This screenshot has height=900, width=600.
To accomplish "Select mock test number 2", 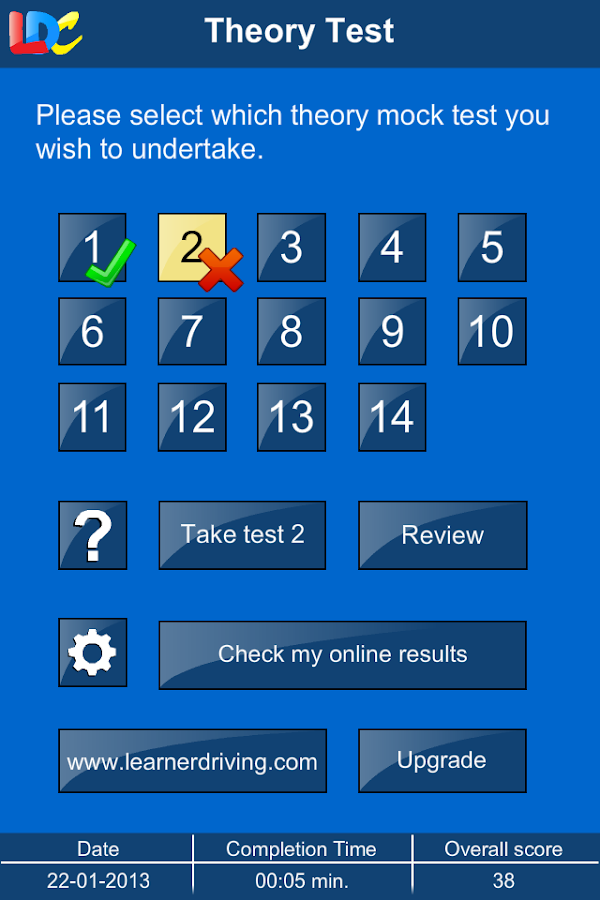I will (192, 247).
